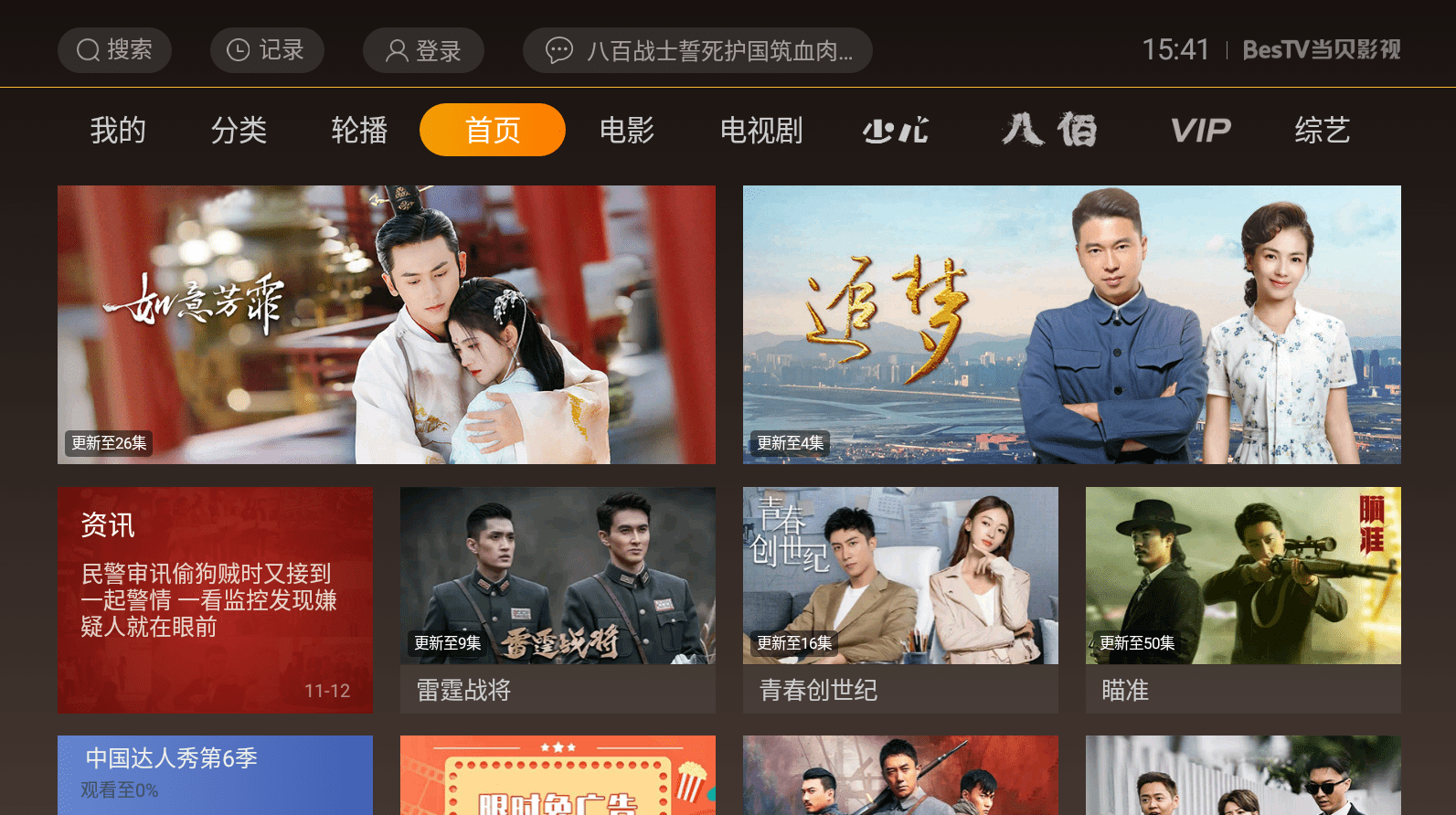This screenshot has height=815, width=1456.
Task: Switch to the 电视剧 tab
Action: (761, 130)
